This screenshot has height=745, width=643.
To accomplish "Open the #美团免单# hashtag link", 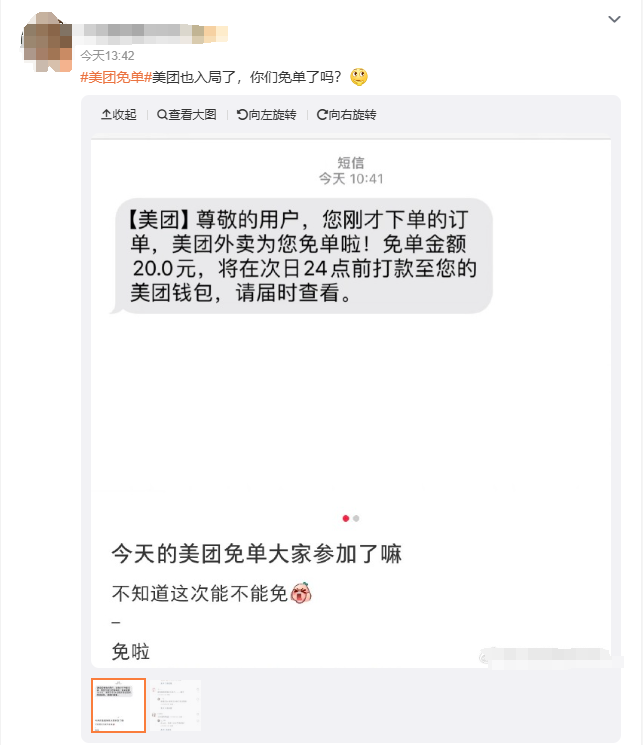I will pos(115,76).
